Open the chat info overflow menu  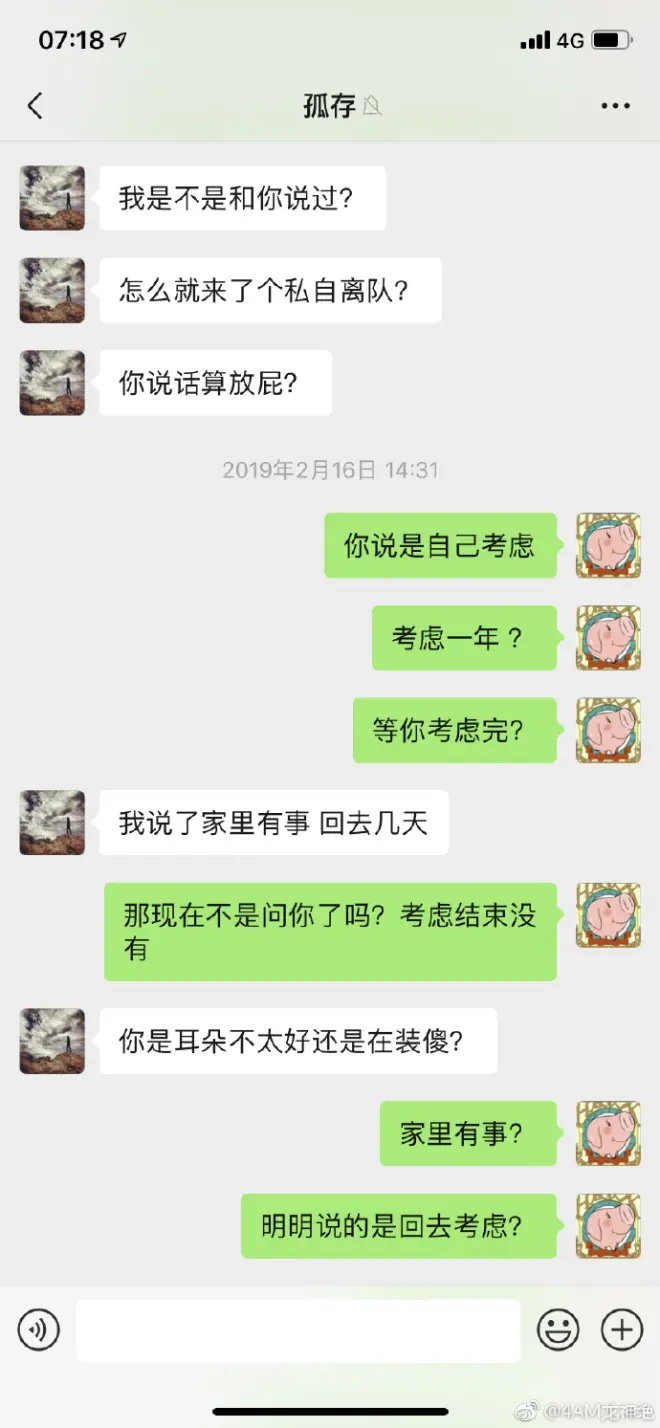pyautogui.click(x=615, y=106)
